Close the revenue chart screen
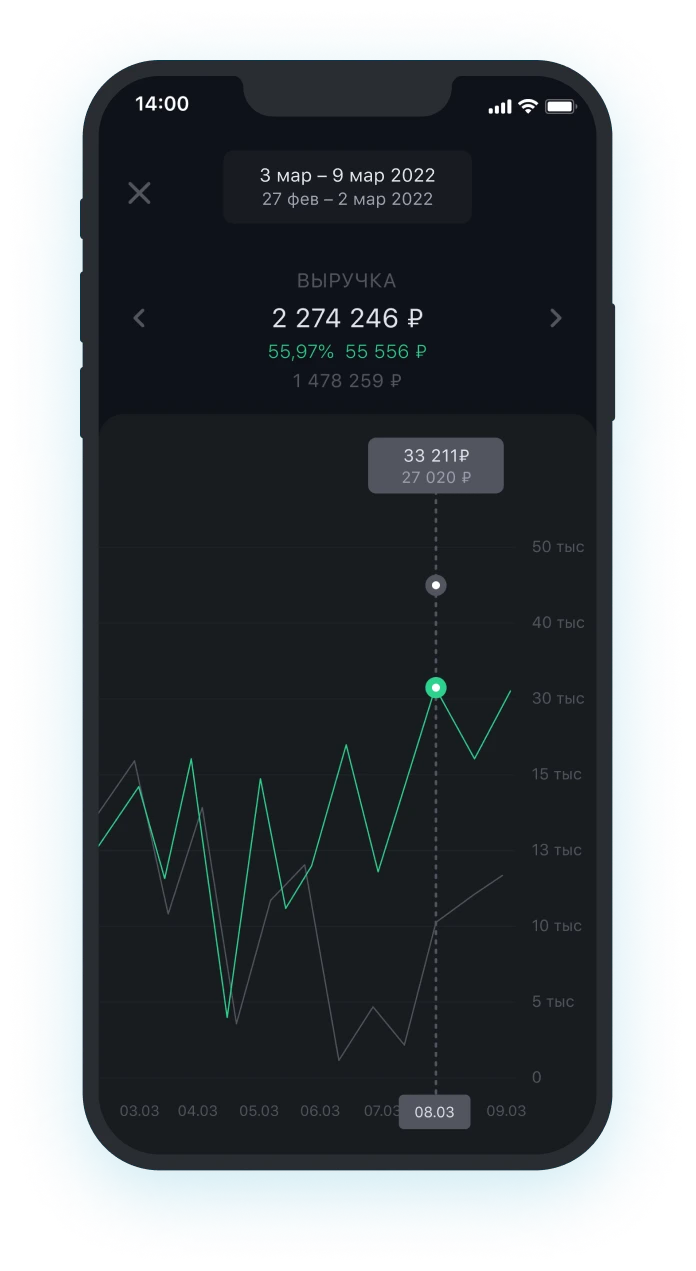The width and height of the screenshot is (696, 1271). pos(140,193)
